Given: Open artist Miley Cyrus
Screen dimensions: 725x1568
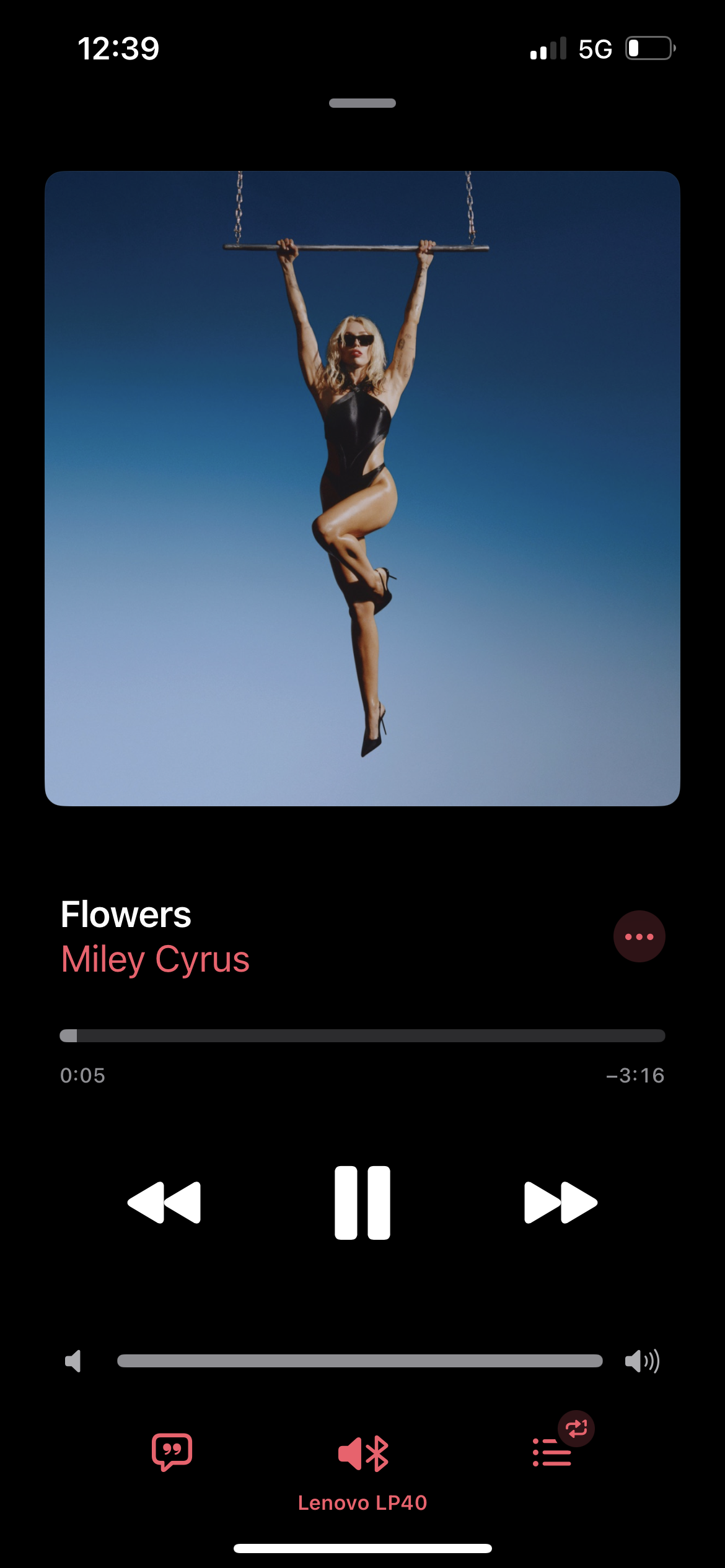Looking at the screenshot, I should (x=156, y=959).
